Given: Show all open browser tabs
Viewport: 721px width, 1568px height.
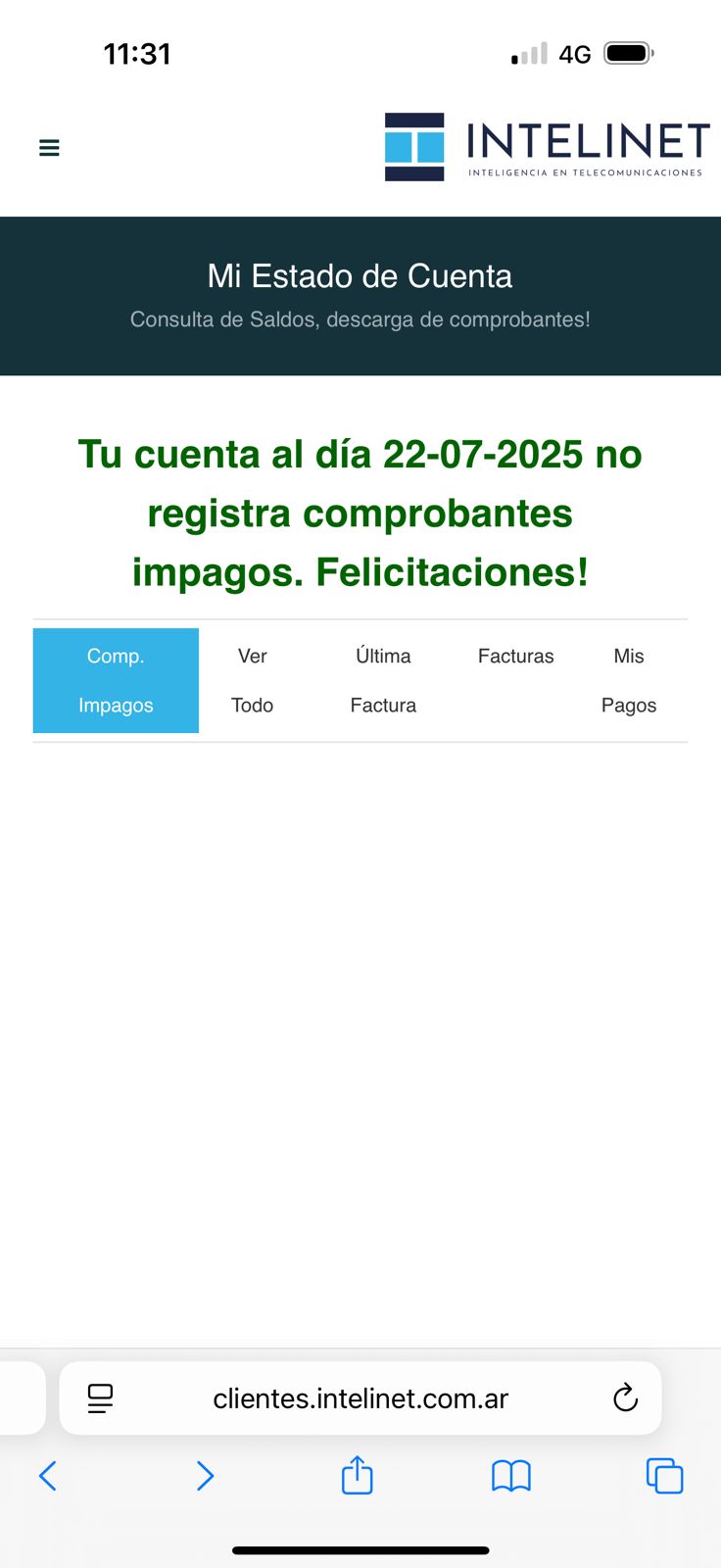Looking at the screenshot, I should [x=664, y=1476].
